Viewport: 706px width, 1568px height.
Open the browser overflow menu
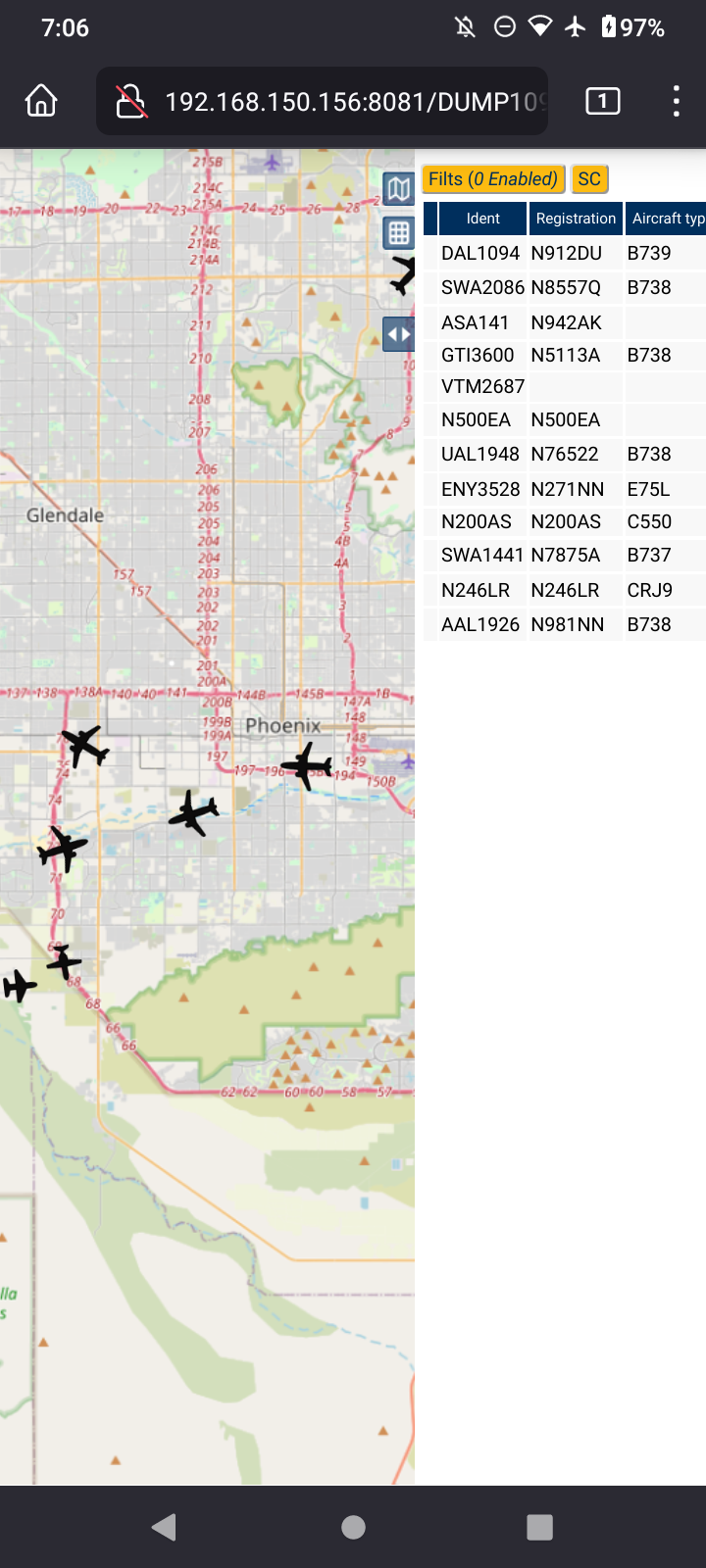click(x=676, y=101)
